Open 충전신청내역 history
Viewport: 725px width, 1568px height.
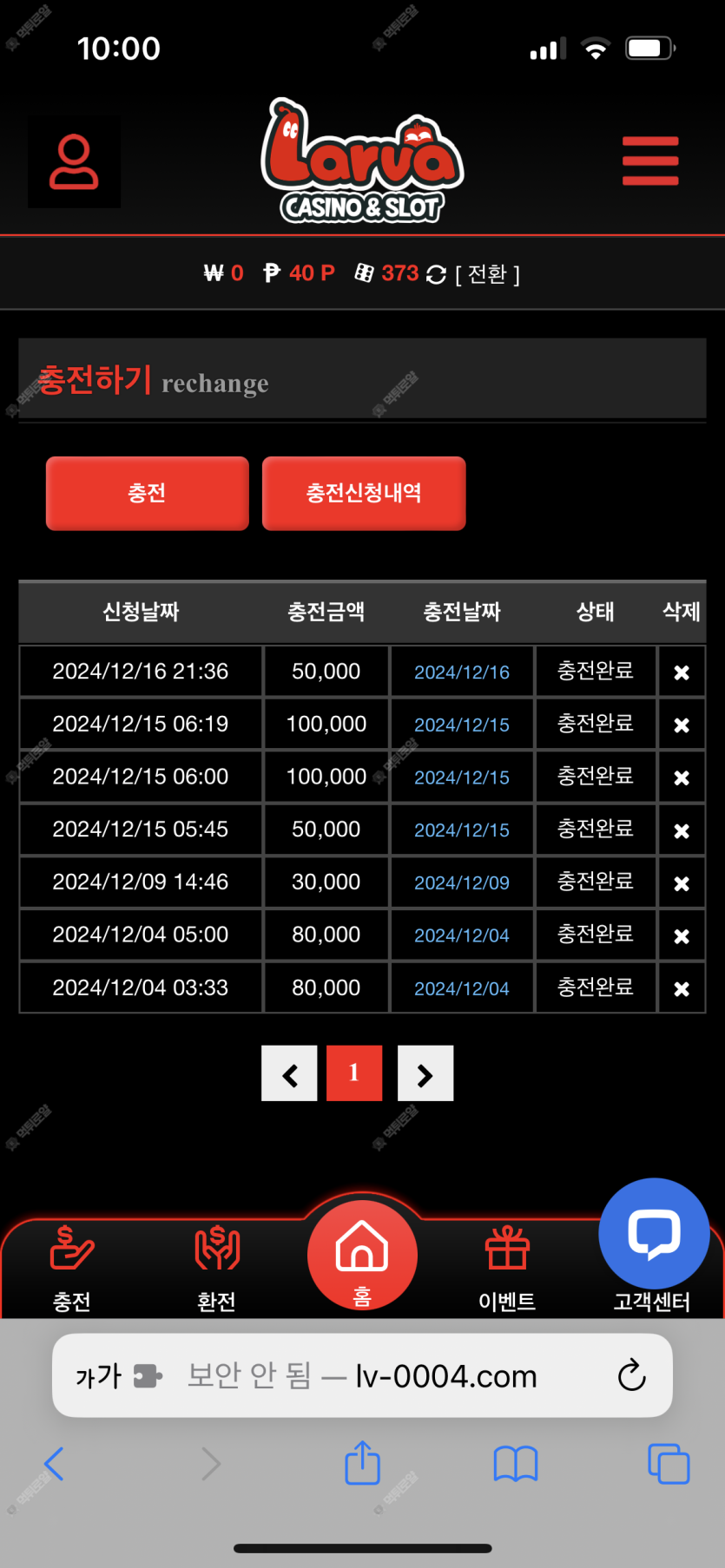pyautogui.click(x=364, y=493)
